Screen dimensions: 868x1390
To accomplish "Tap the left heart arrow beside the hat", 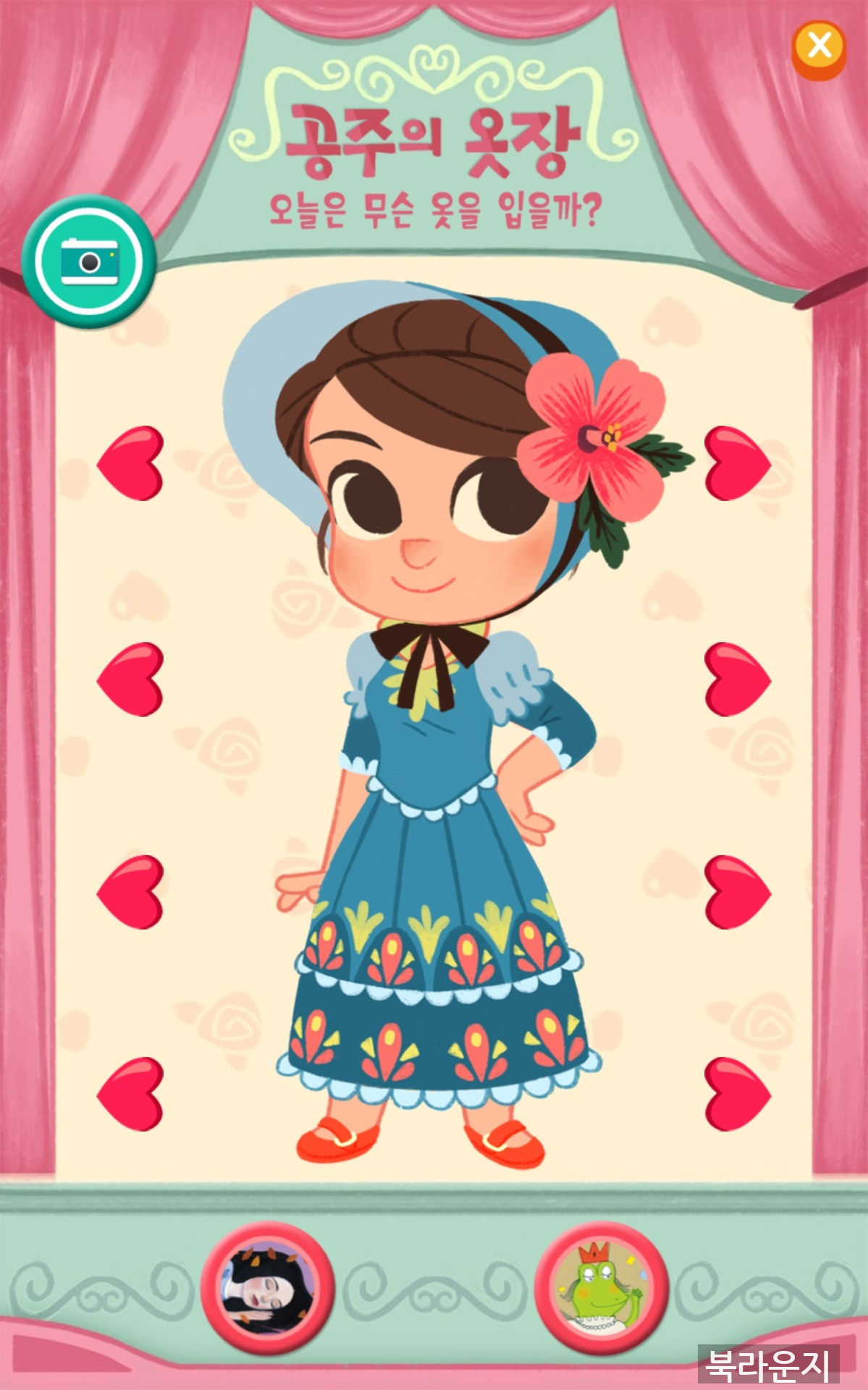I will [x=132, y=463].
